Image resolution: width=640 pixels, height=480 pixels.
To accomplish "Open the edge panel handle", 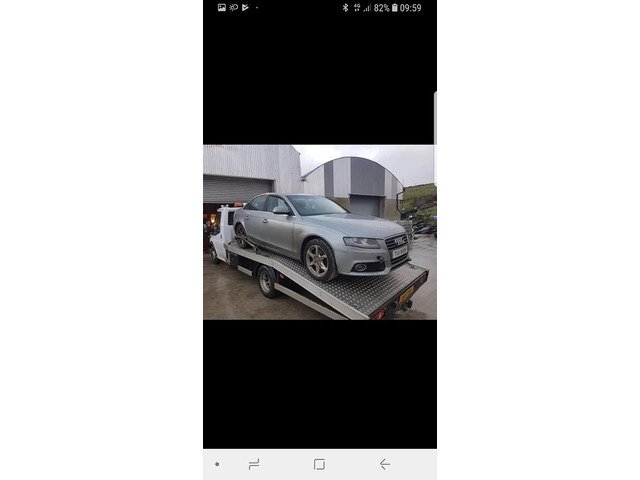I will coord(434,118).
